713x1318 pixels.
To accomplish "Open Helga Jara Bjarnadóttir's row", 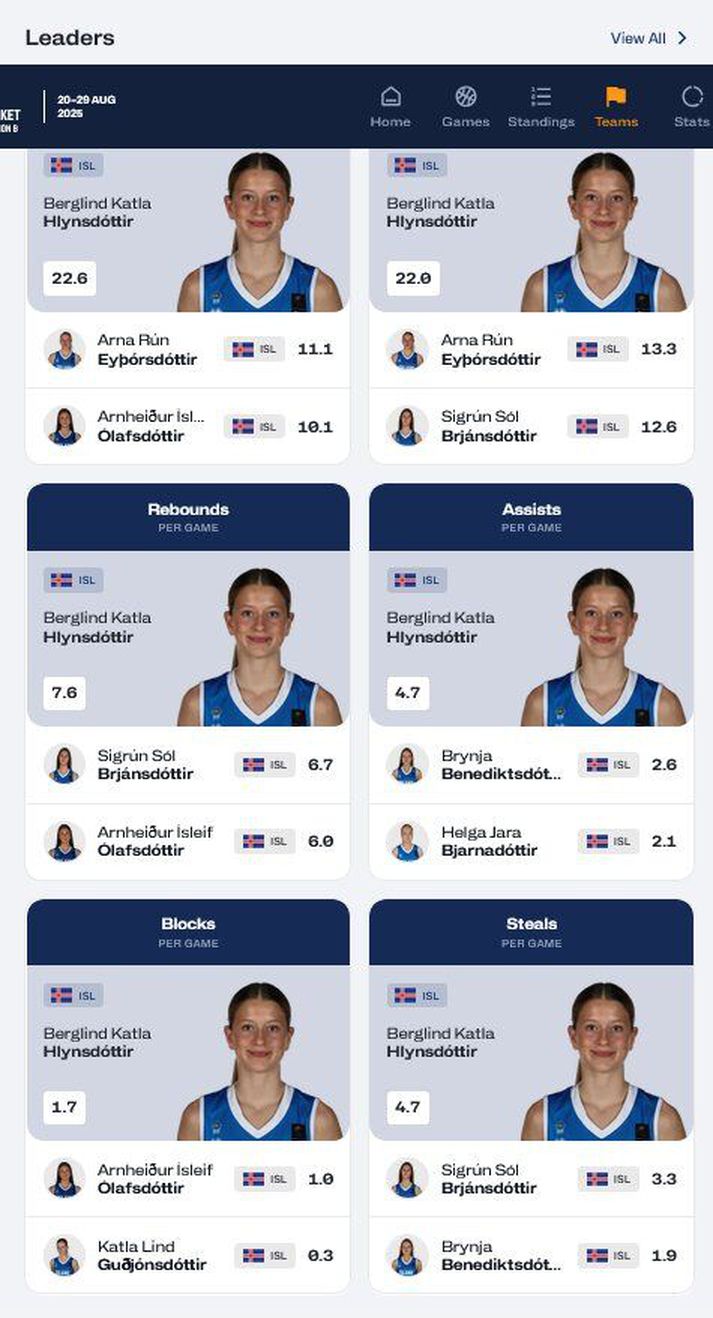I will pyautogui.click(x=531, y=841).
